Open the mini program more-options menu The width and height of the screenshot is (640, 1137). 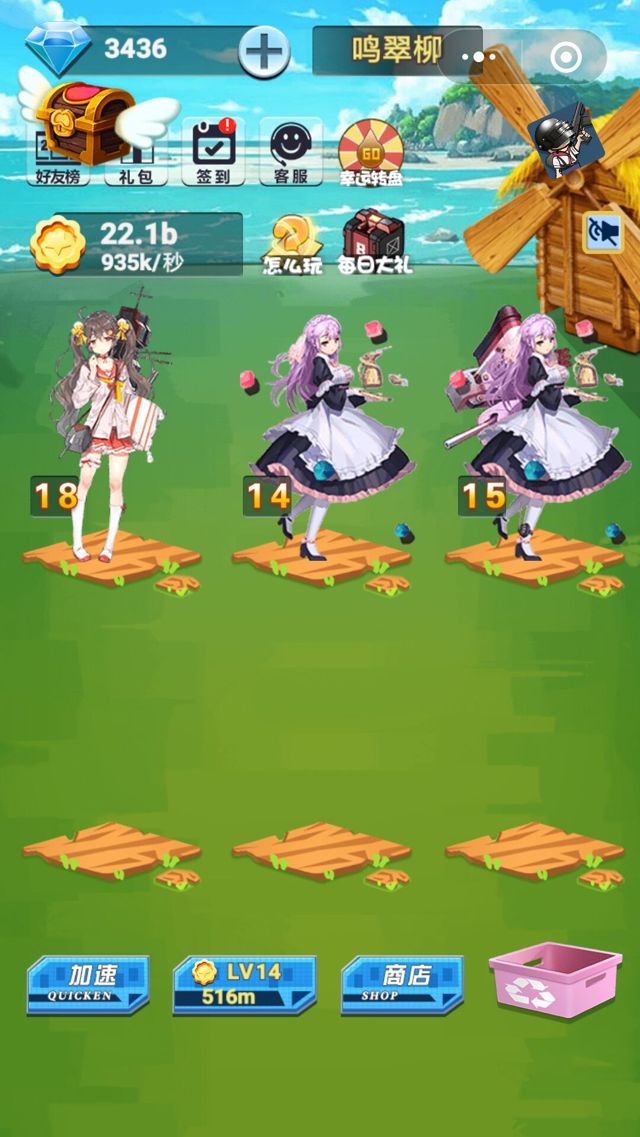pos(479,57)
